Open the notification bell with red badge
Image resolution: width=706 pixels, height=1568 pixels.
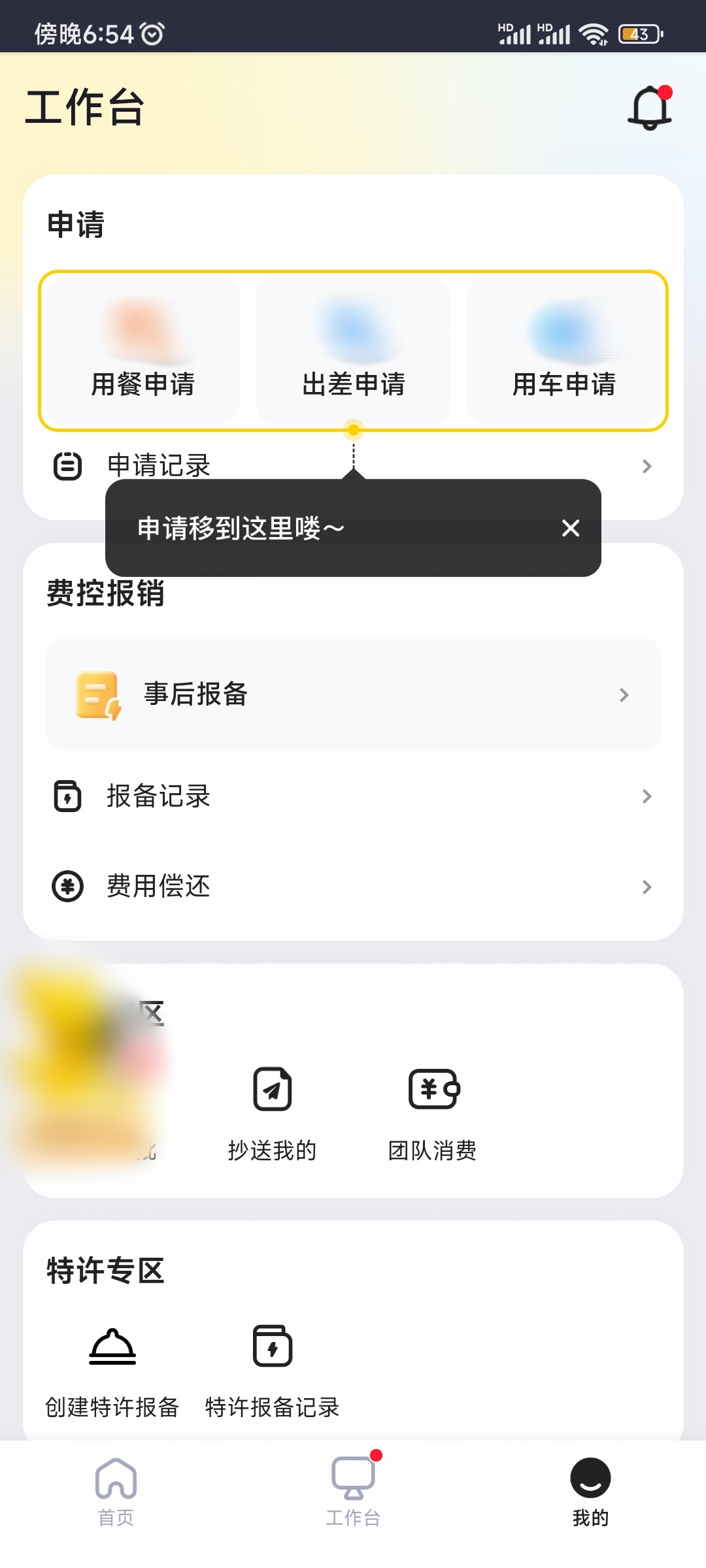tap(648, 107)
